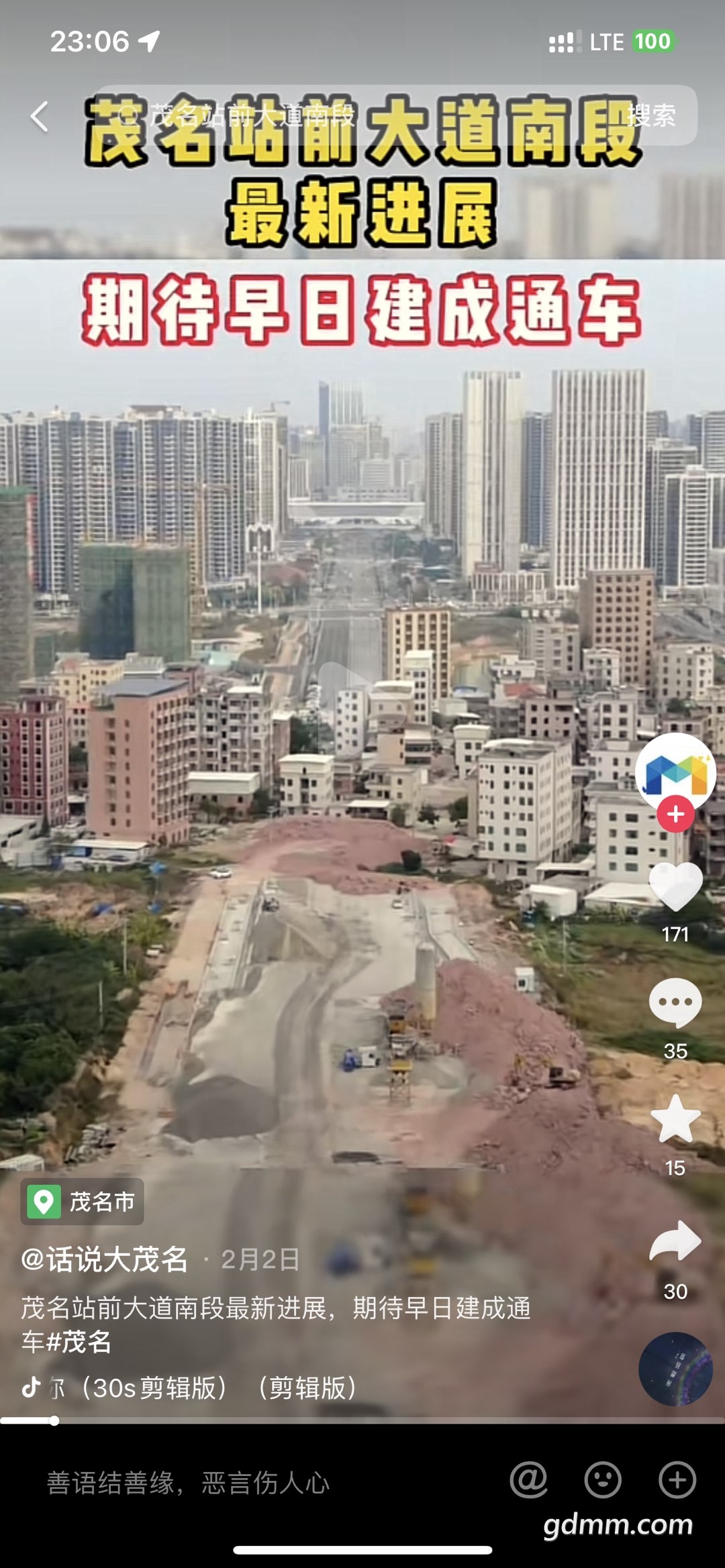The width and height of the screenshot is (725, 1568).
Task: Mention someone with the @ icon
Action: (529, 1479)
